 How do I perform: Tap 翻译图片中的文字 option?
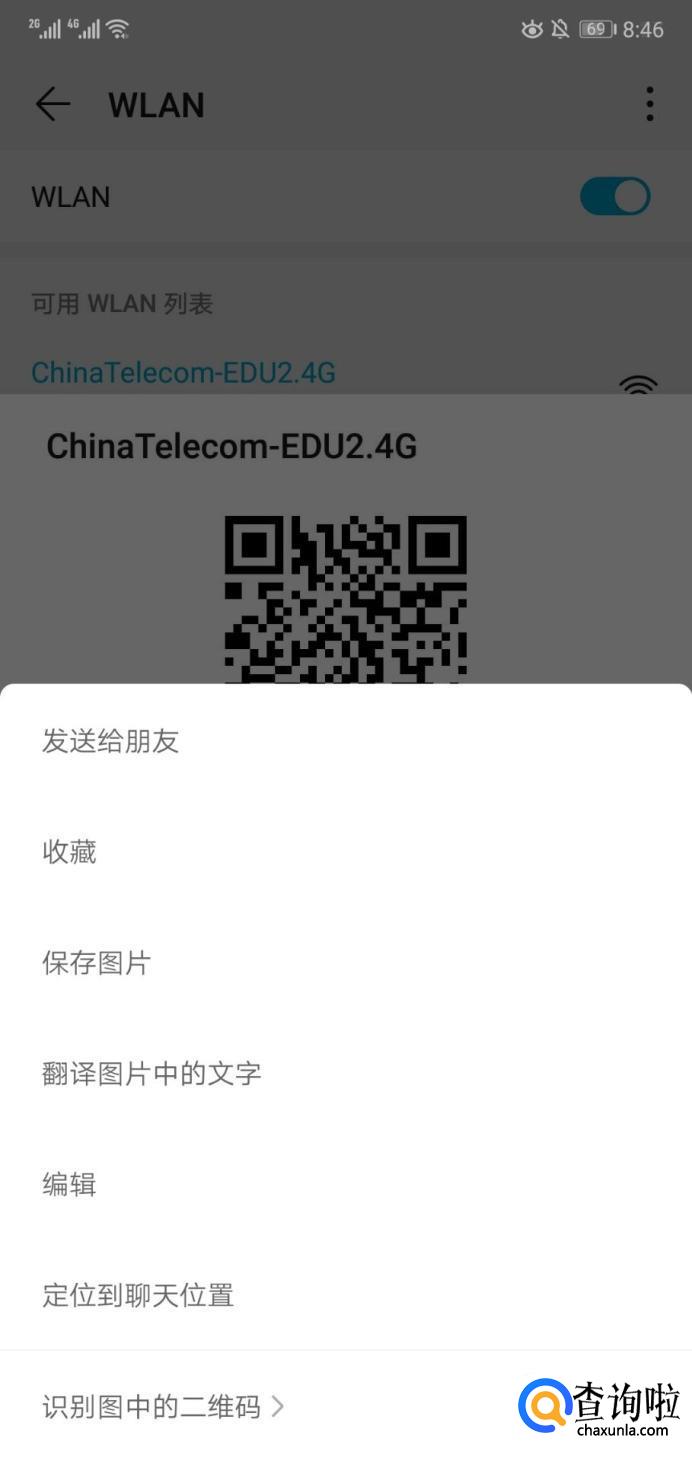(x=152, y=1074)
